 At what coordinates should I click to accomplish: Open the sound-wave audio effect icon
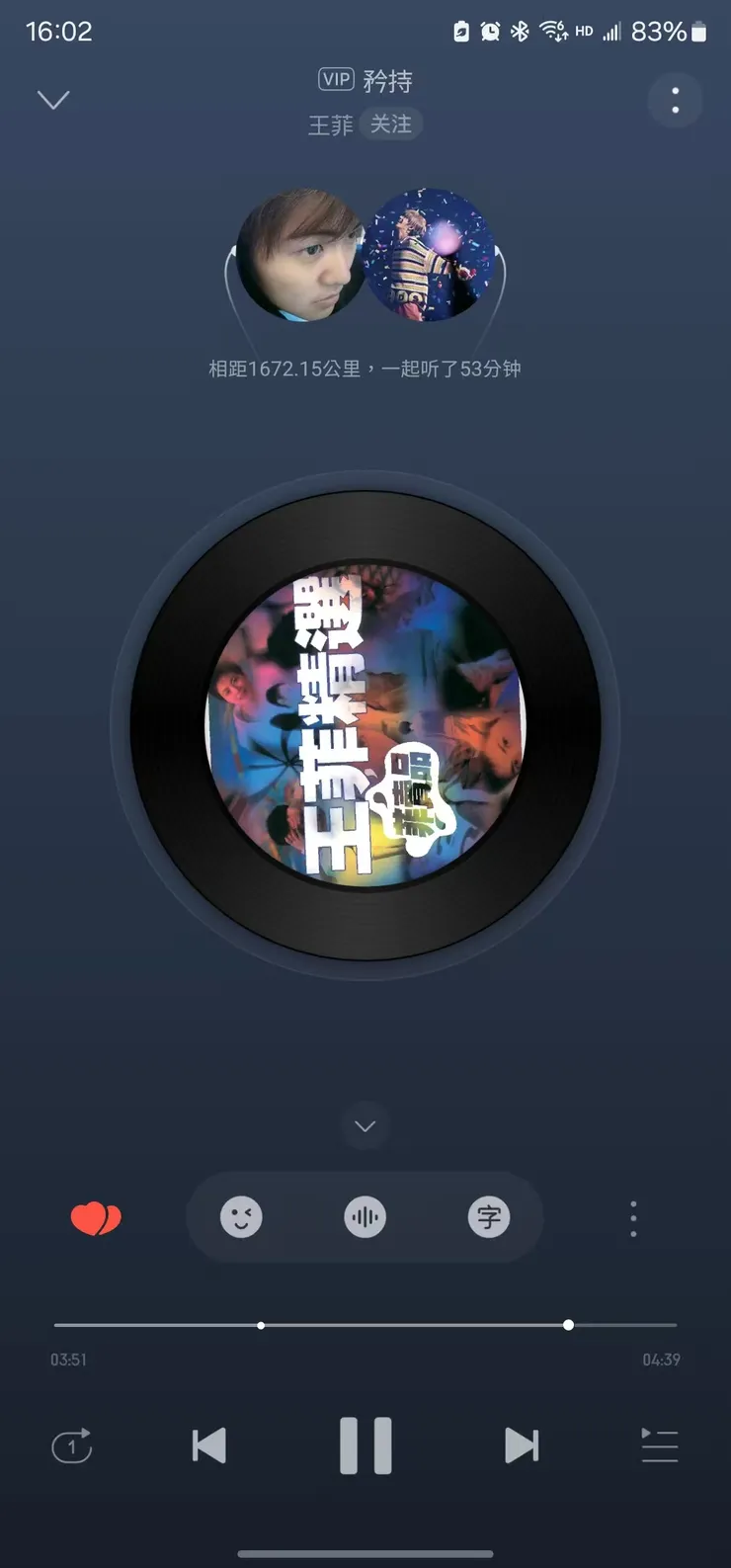coord(365,1217)
